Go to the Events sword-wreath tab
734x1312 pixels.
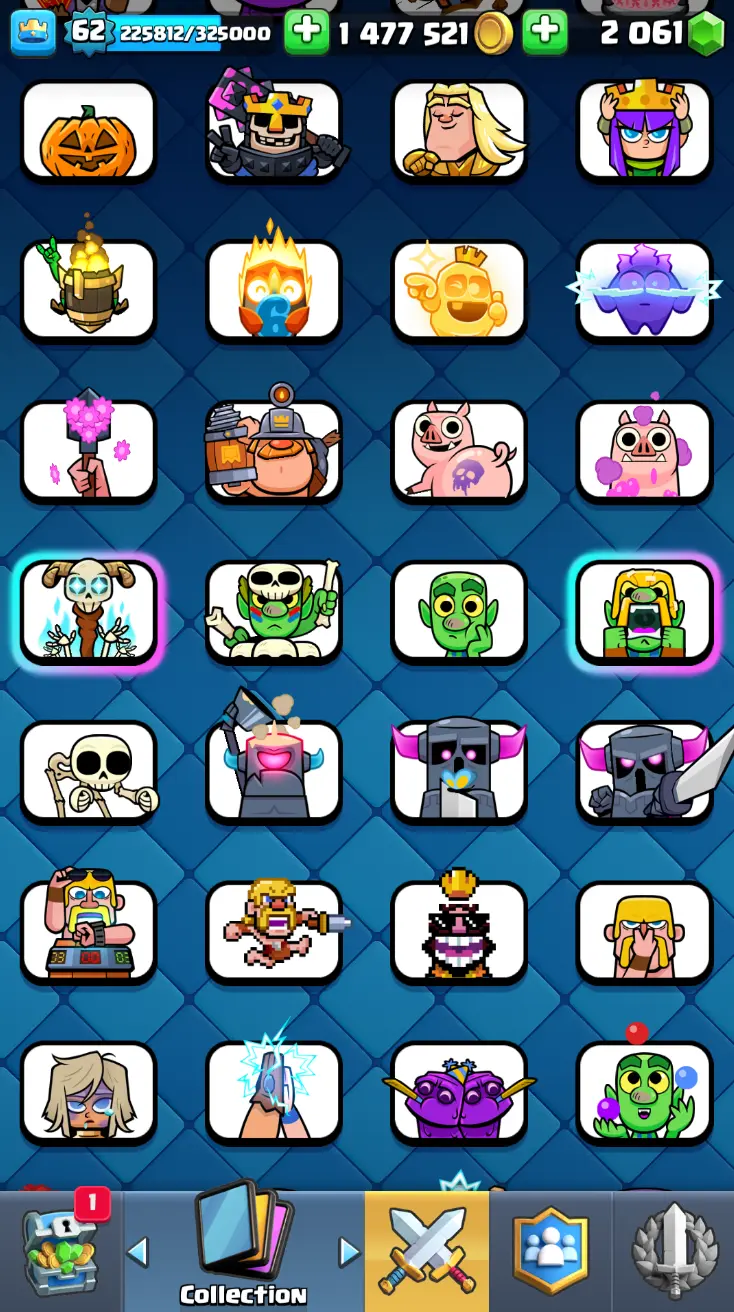point(674,1252)
